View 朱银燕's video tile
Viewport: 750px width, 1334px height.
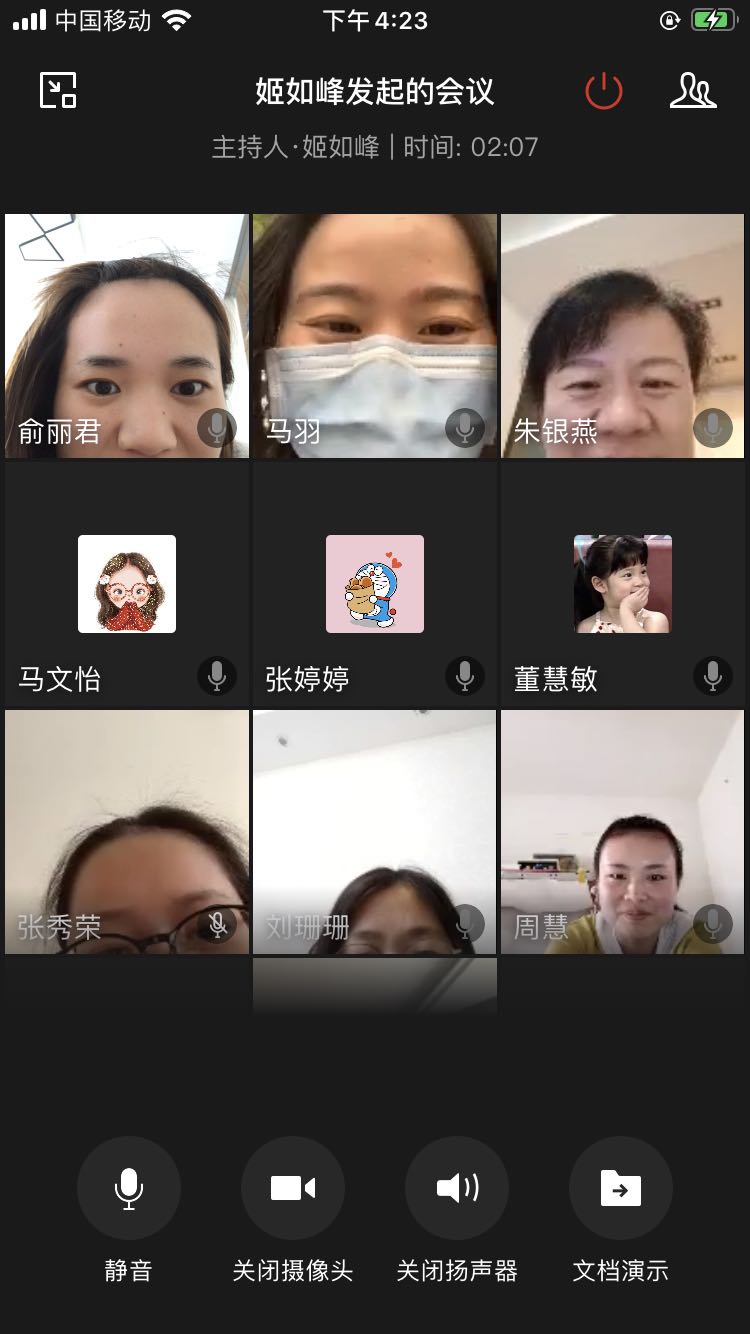point(622,335)
